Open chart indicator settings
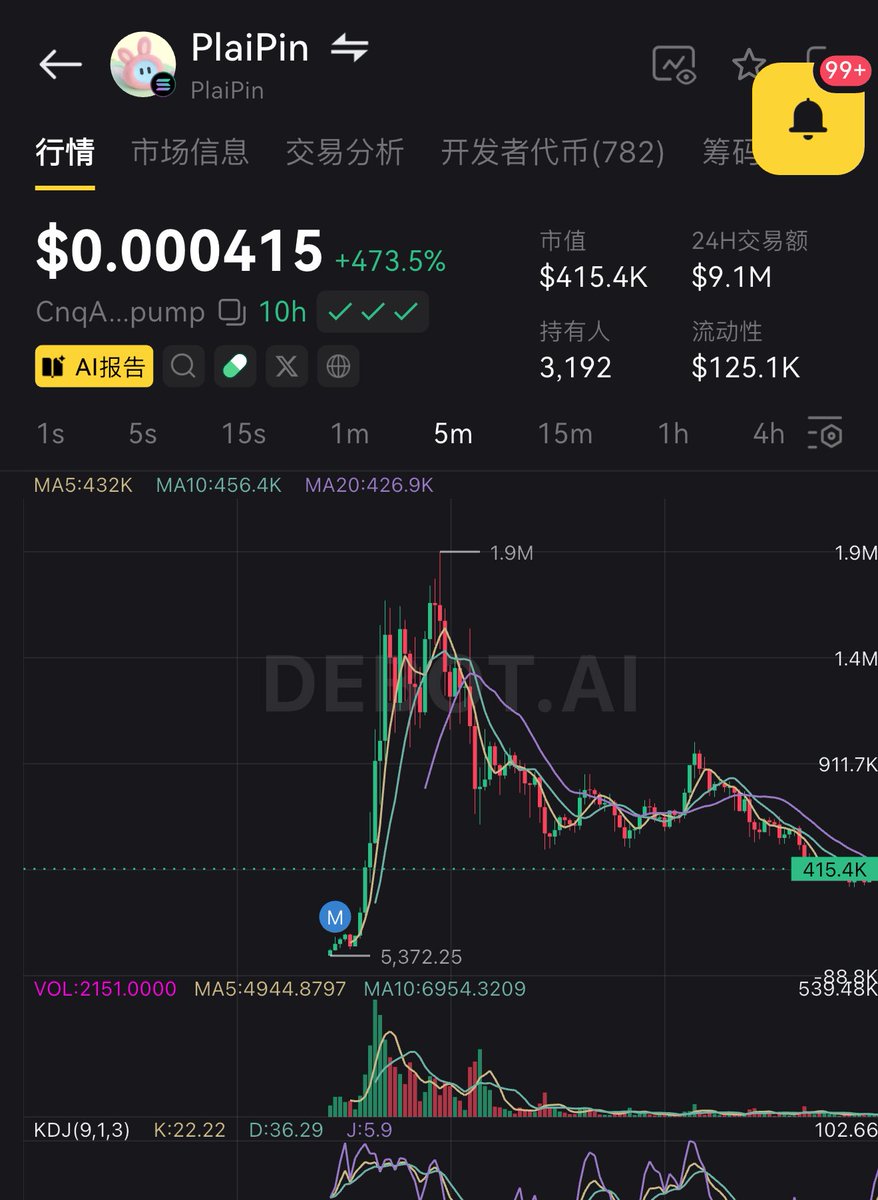 825,434
